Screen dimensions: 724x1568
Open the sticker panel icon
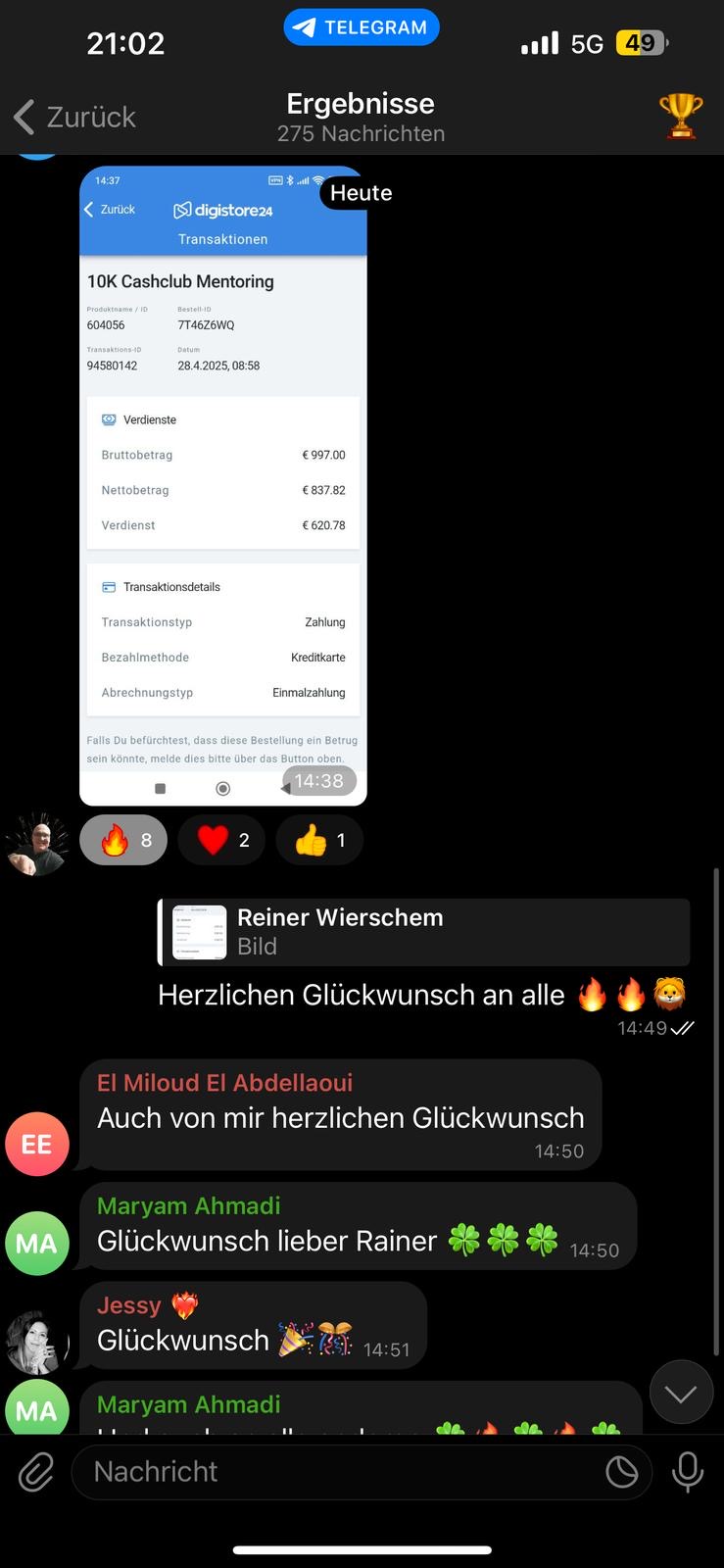pos(622,1472)
